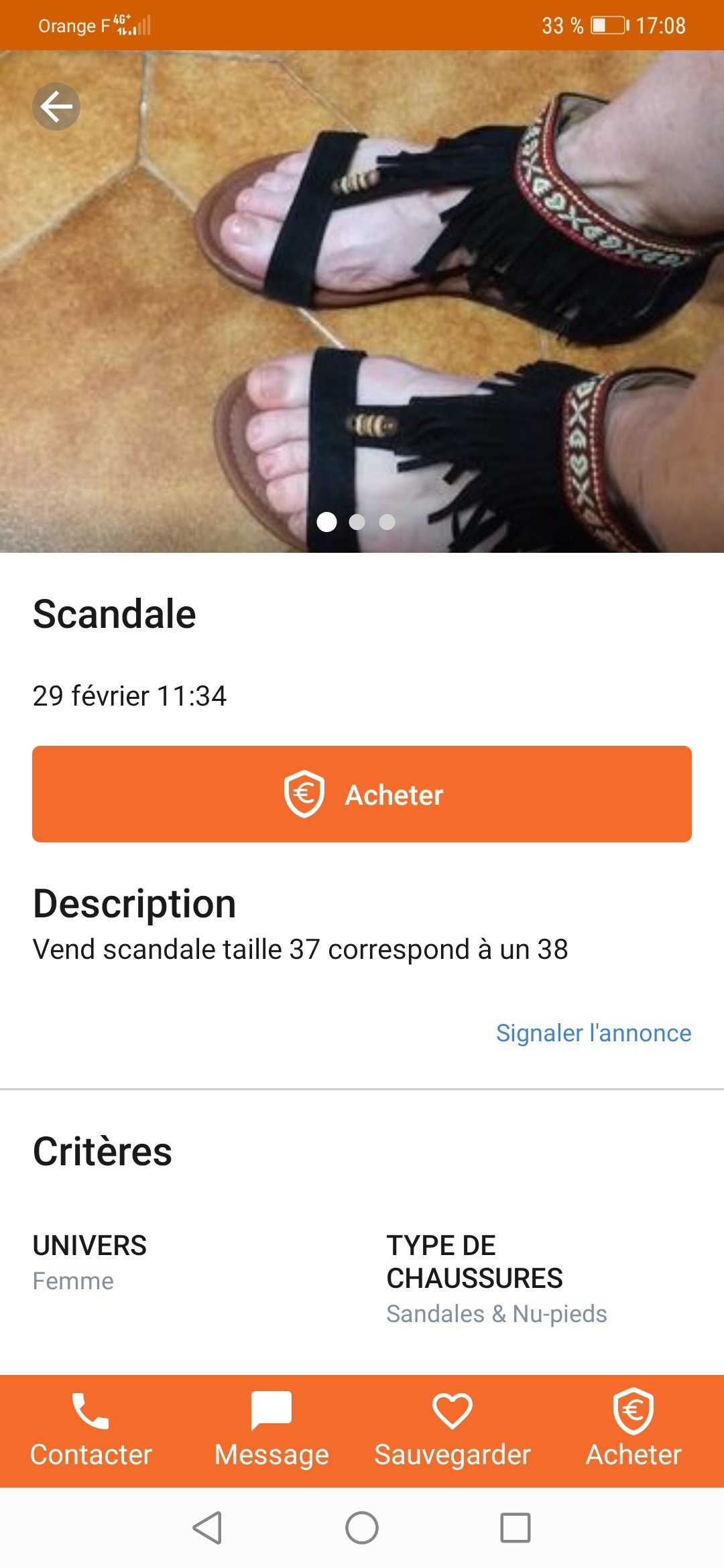724x1568 pixels.
Task: Open recent apps from the navigation bar
Action: coord(516,1528)
